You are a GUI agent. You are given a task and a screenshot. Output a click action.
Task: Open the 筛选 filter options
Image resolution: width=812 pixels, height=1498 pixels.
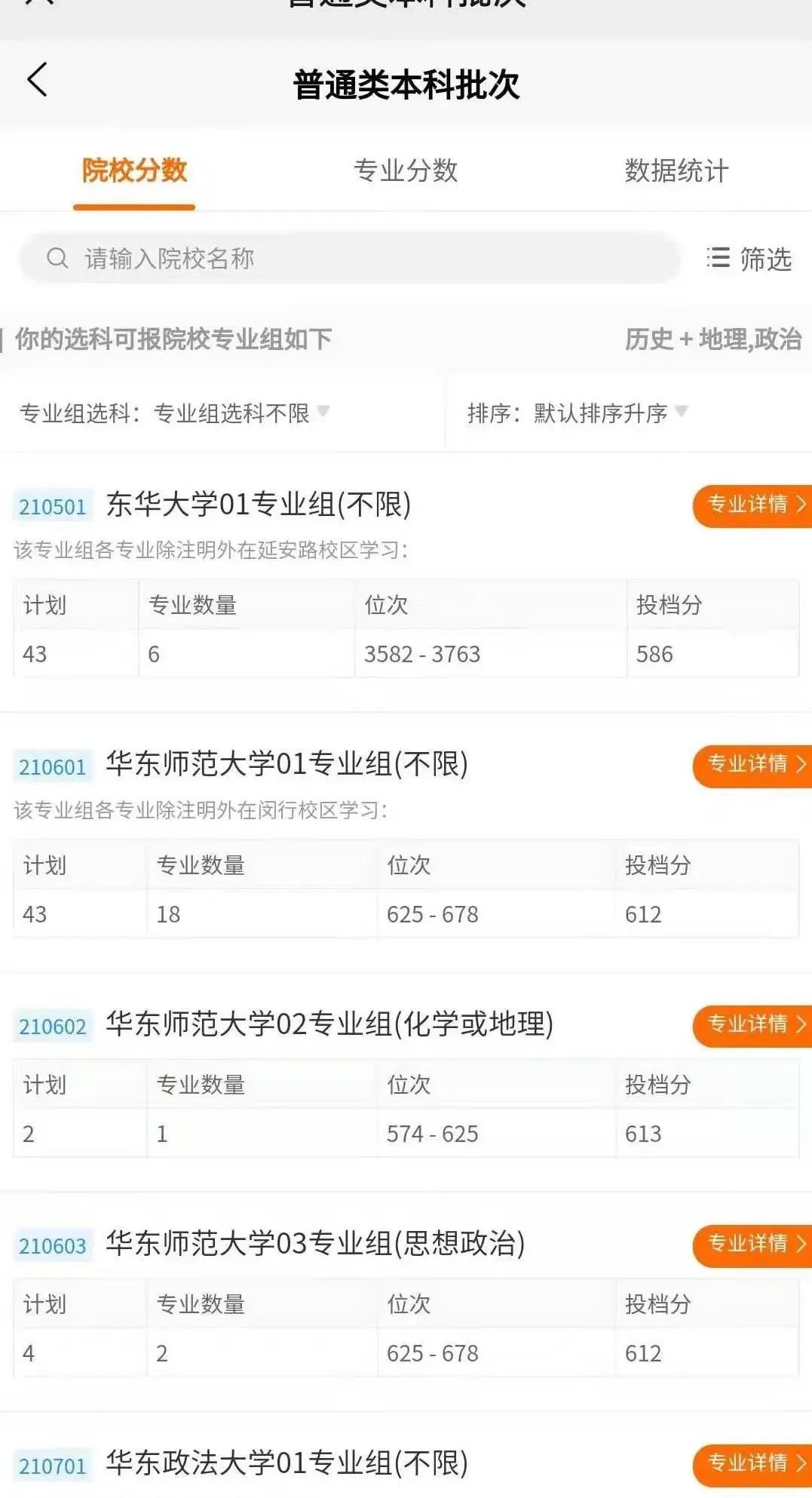(x=749, y=259)
